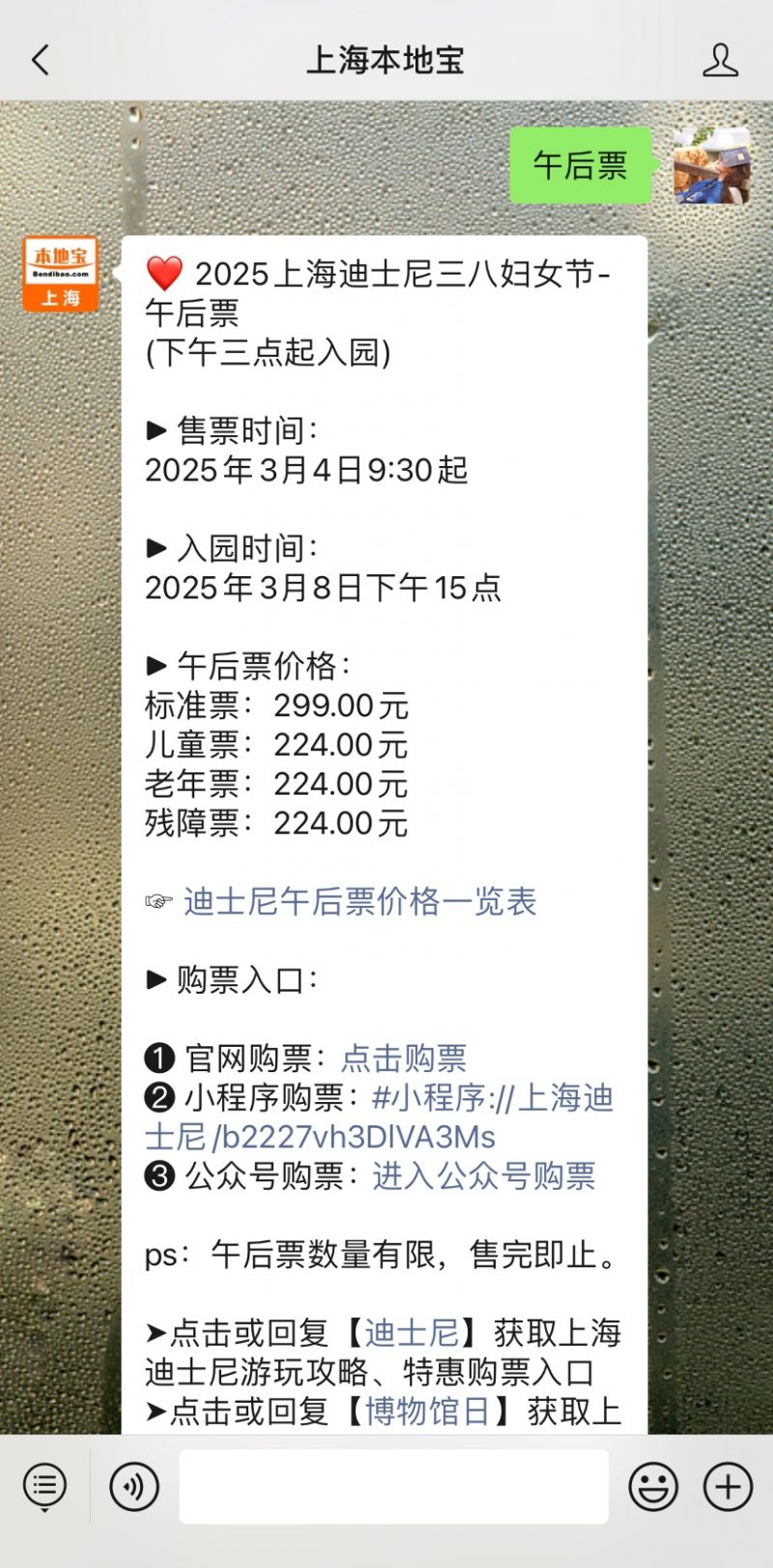This screenshot has height=1568, width=773.
Task: Tap my own avatar beside 午后票
Action: click(x=712, y=165)
